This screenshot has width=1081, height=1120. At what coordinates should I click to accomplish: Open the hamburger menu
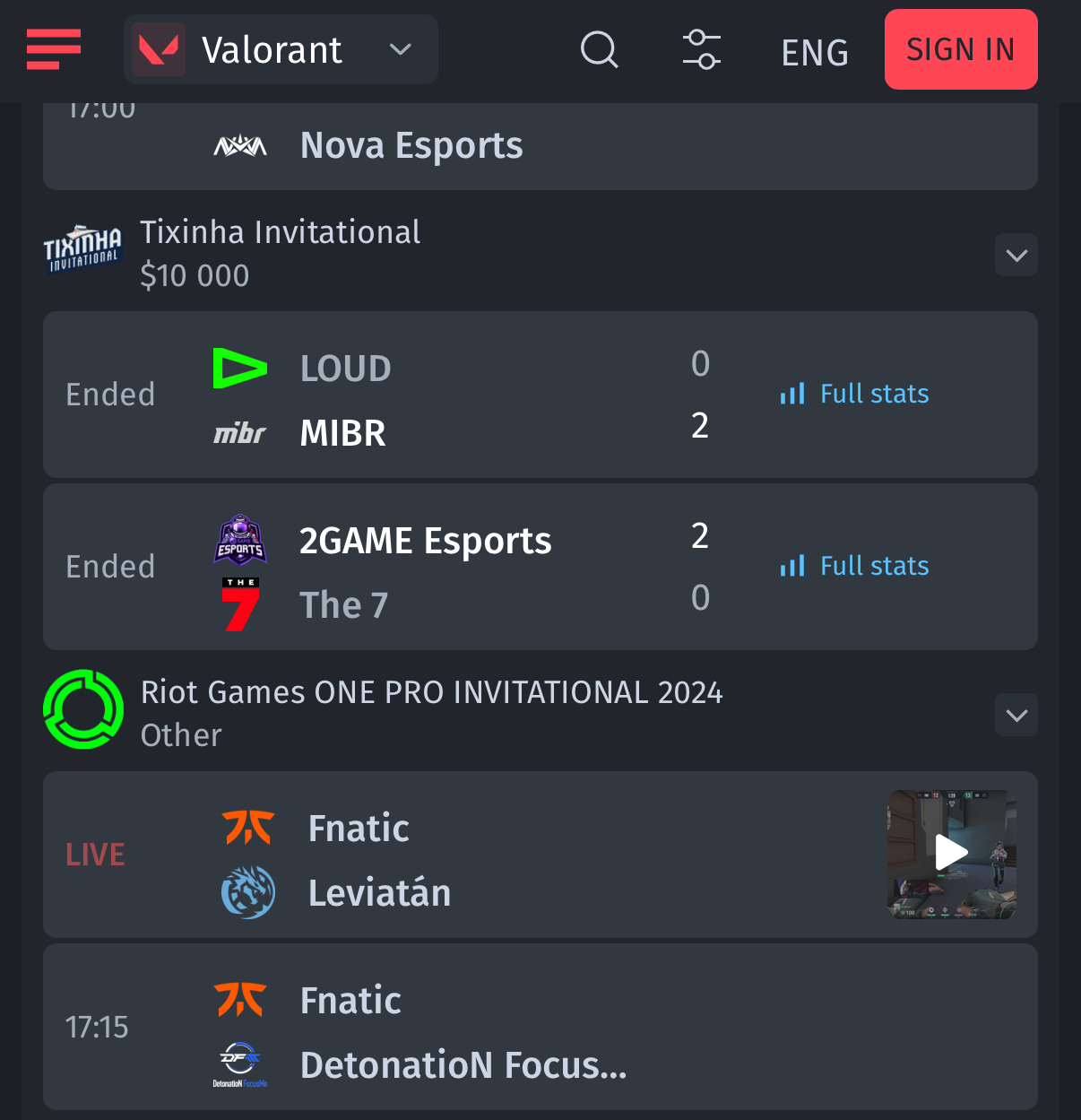(x=54, y=49)
